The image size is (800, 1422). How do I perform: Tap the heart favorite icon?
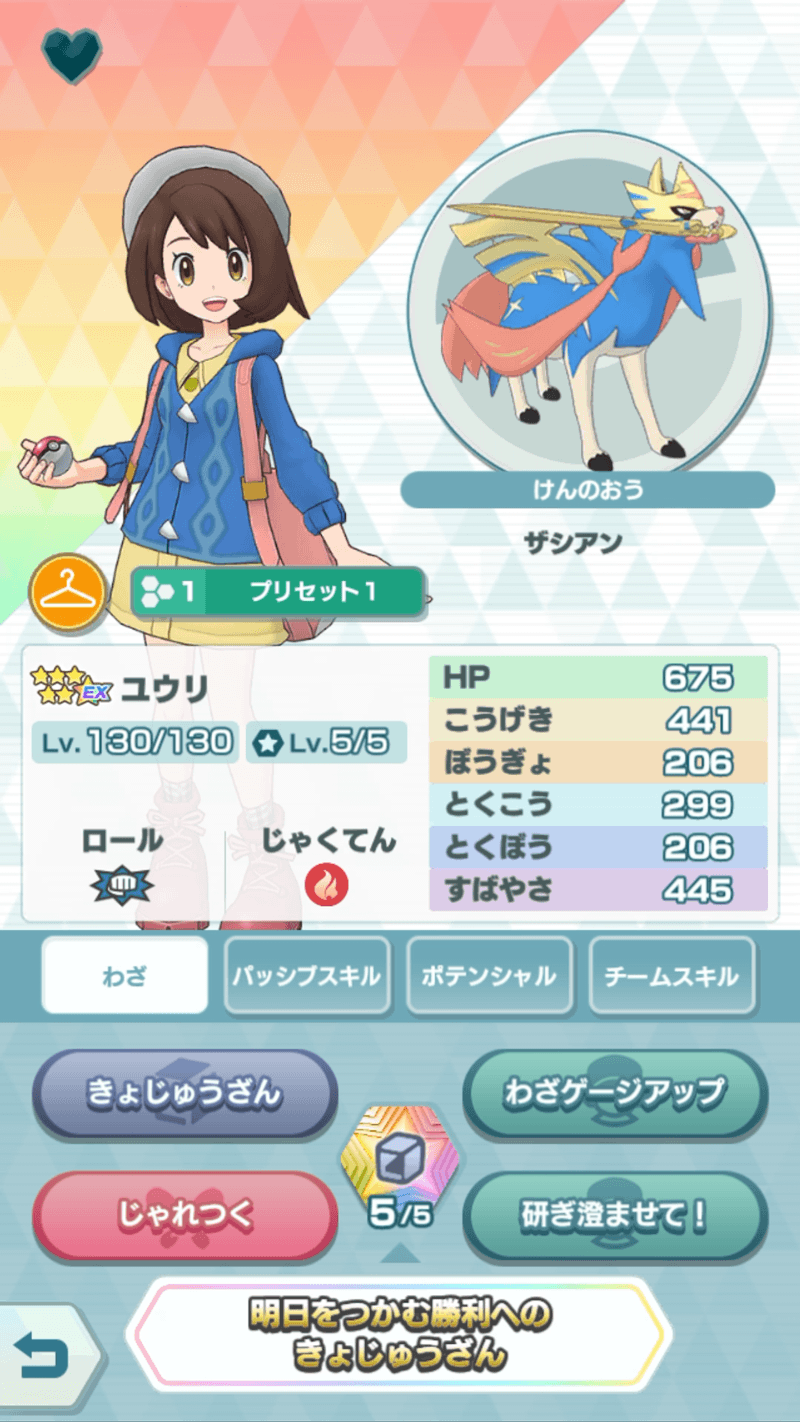71,55
